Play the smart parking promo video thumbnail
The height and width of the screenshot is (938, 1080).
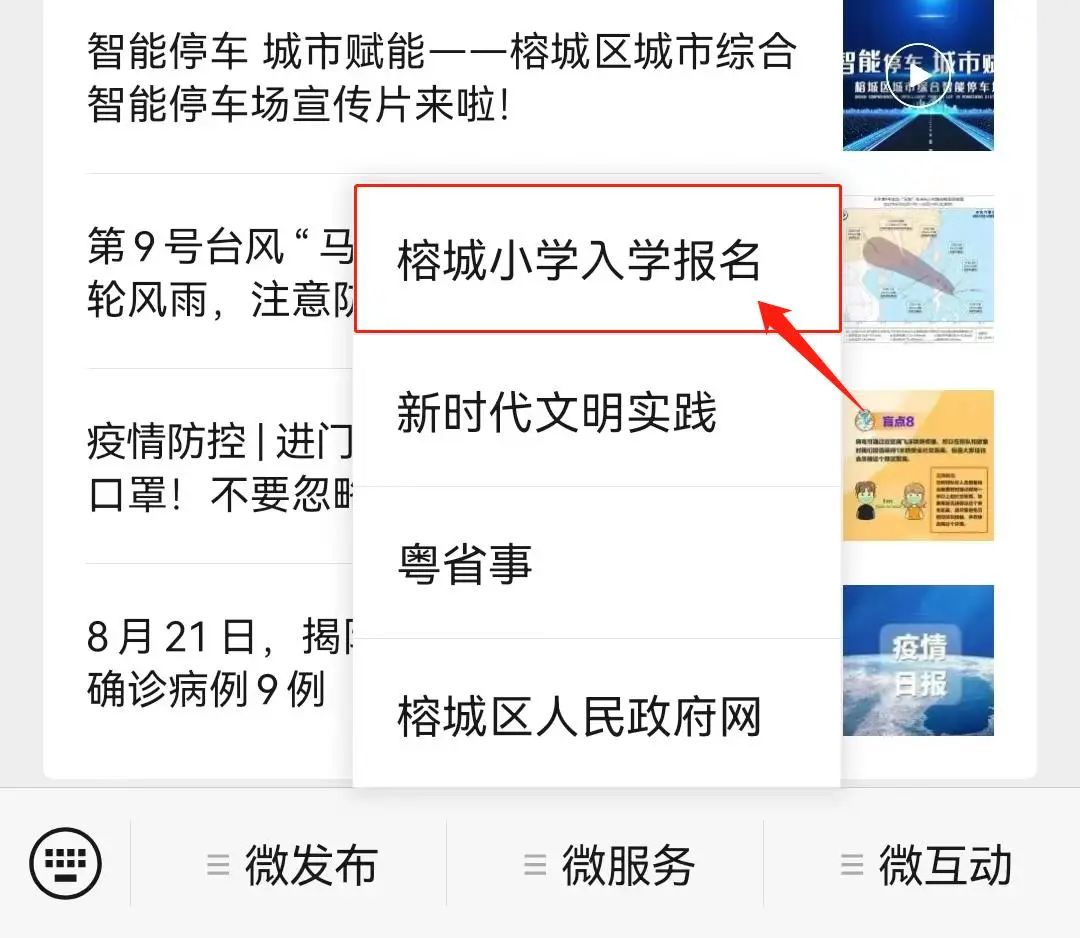click(x=918, y=76)
